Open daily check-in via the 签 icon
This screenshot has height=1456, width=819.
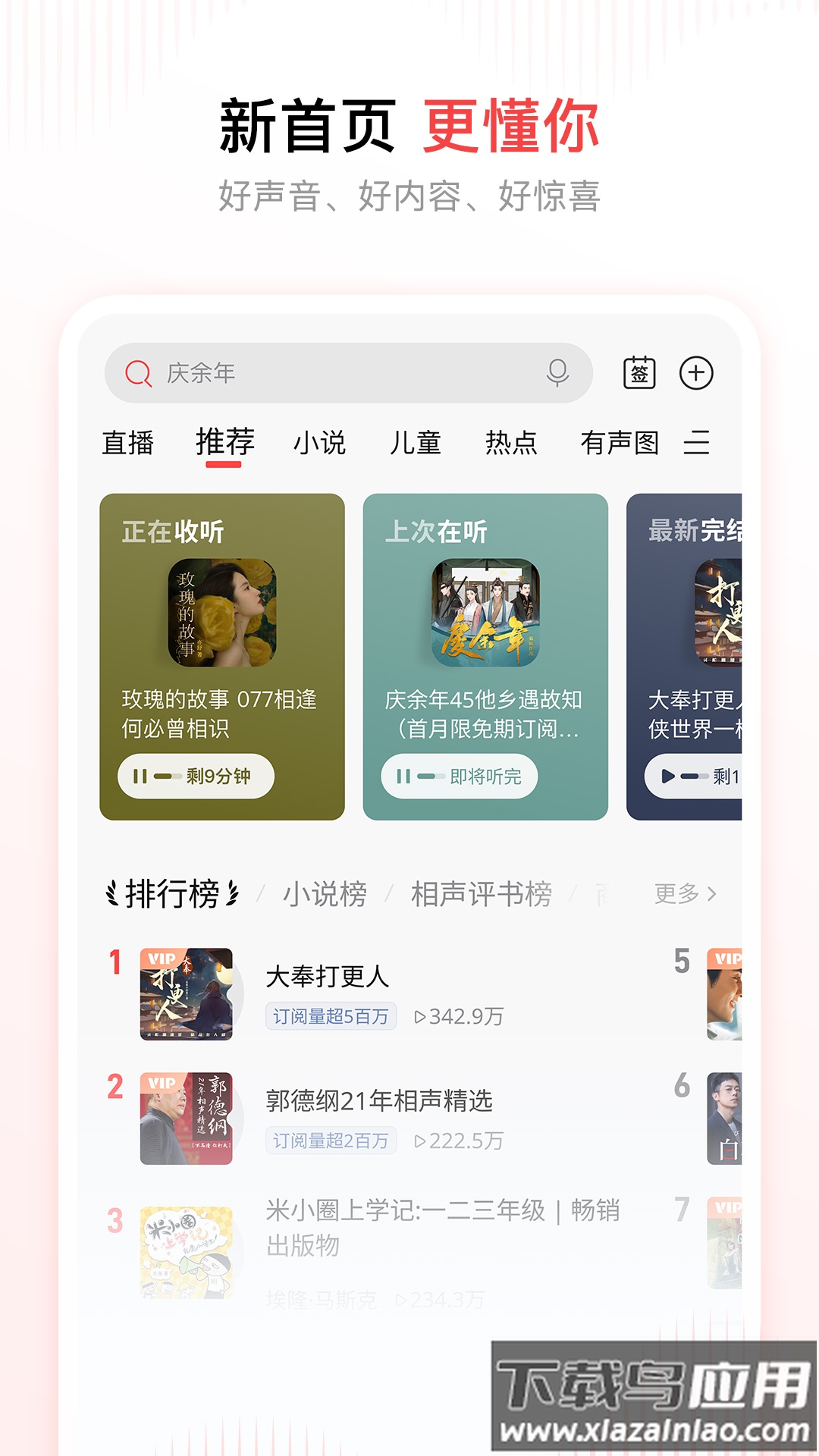tap(641, 372)
